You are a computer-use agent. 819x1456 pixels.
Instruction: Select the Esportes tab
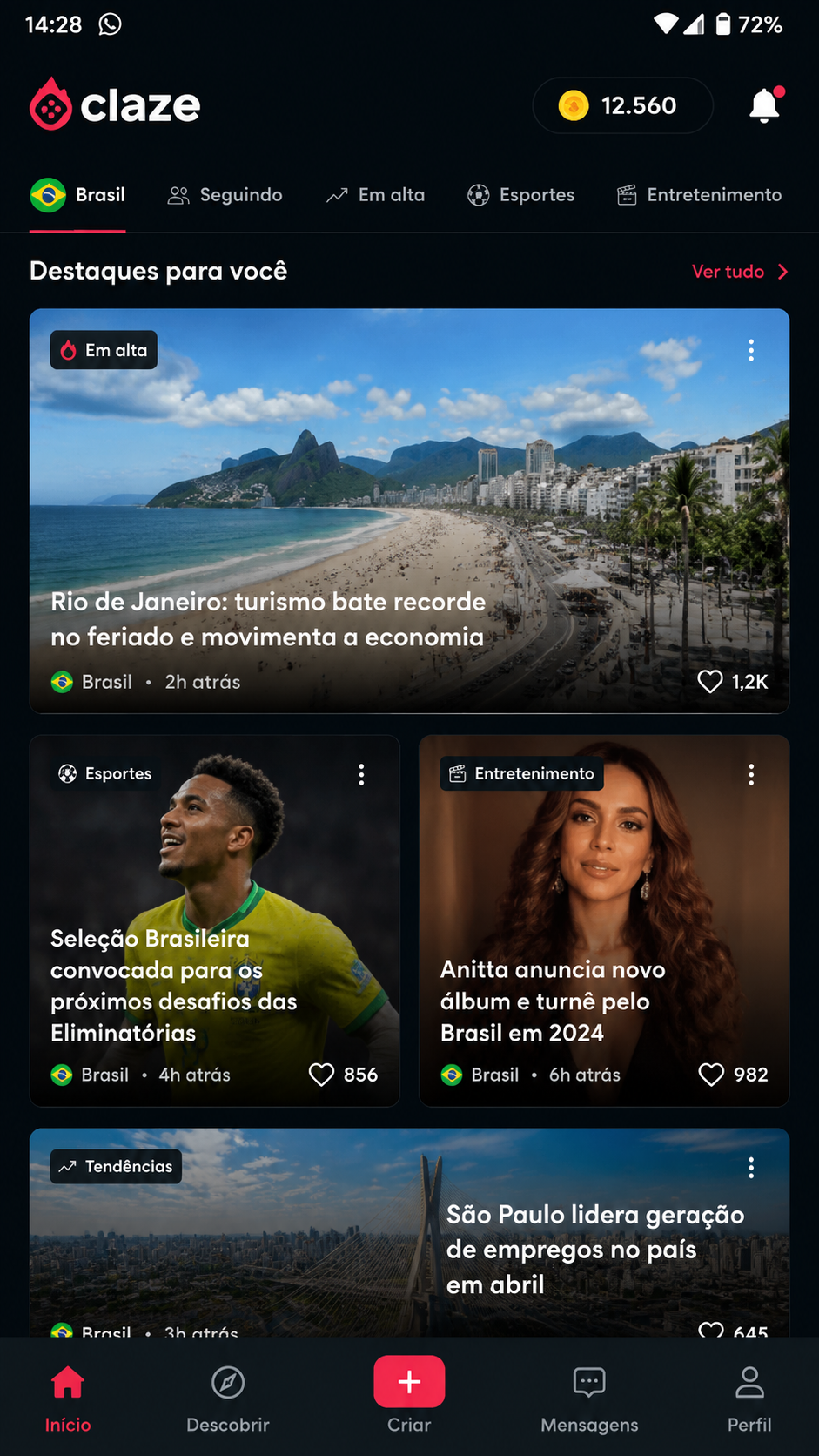(x=520, y=195)
